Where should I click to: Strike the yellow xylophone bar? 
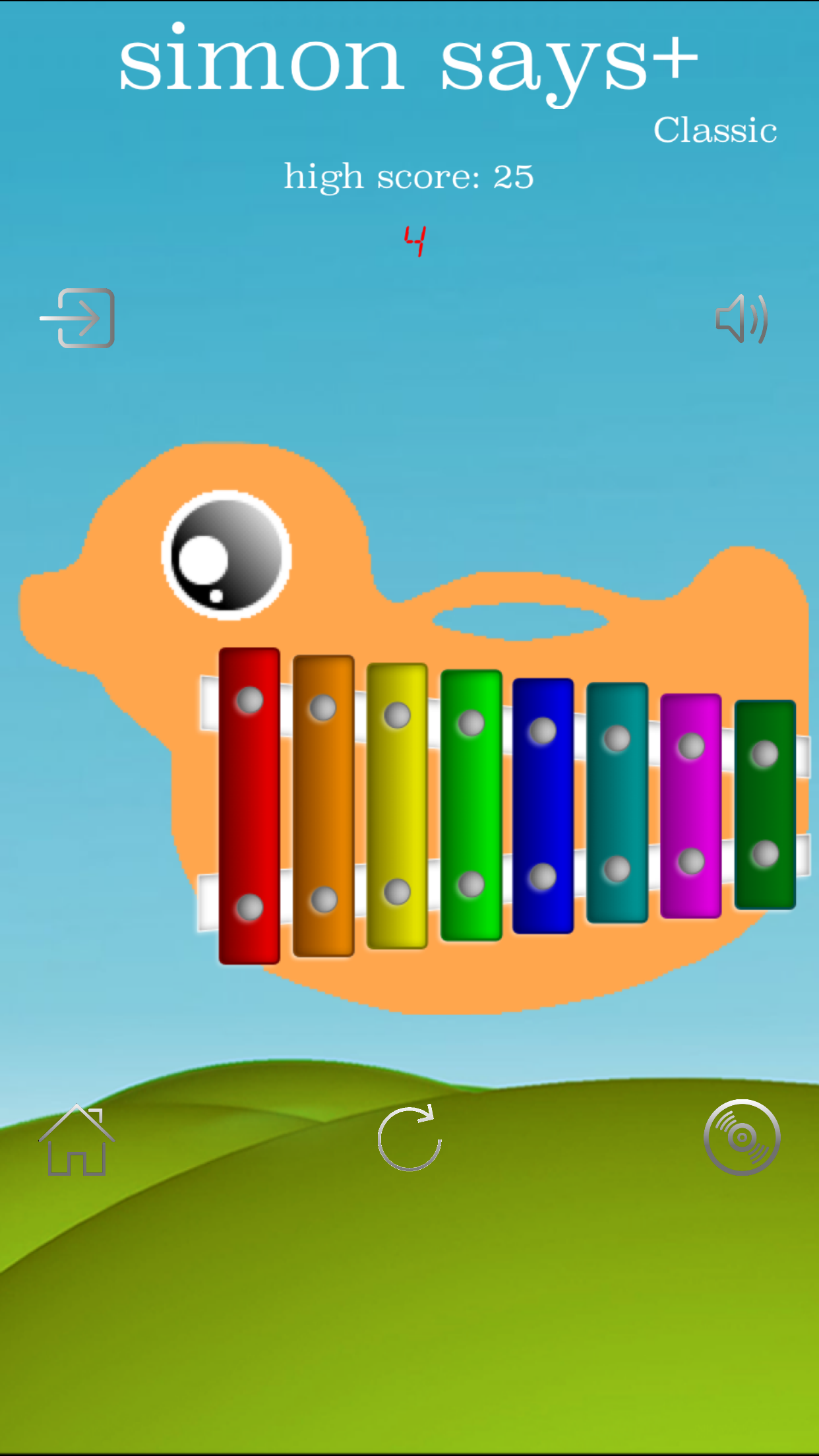[x=397, y=806]
